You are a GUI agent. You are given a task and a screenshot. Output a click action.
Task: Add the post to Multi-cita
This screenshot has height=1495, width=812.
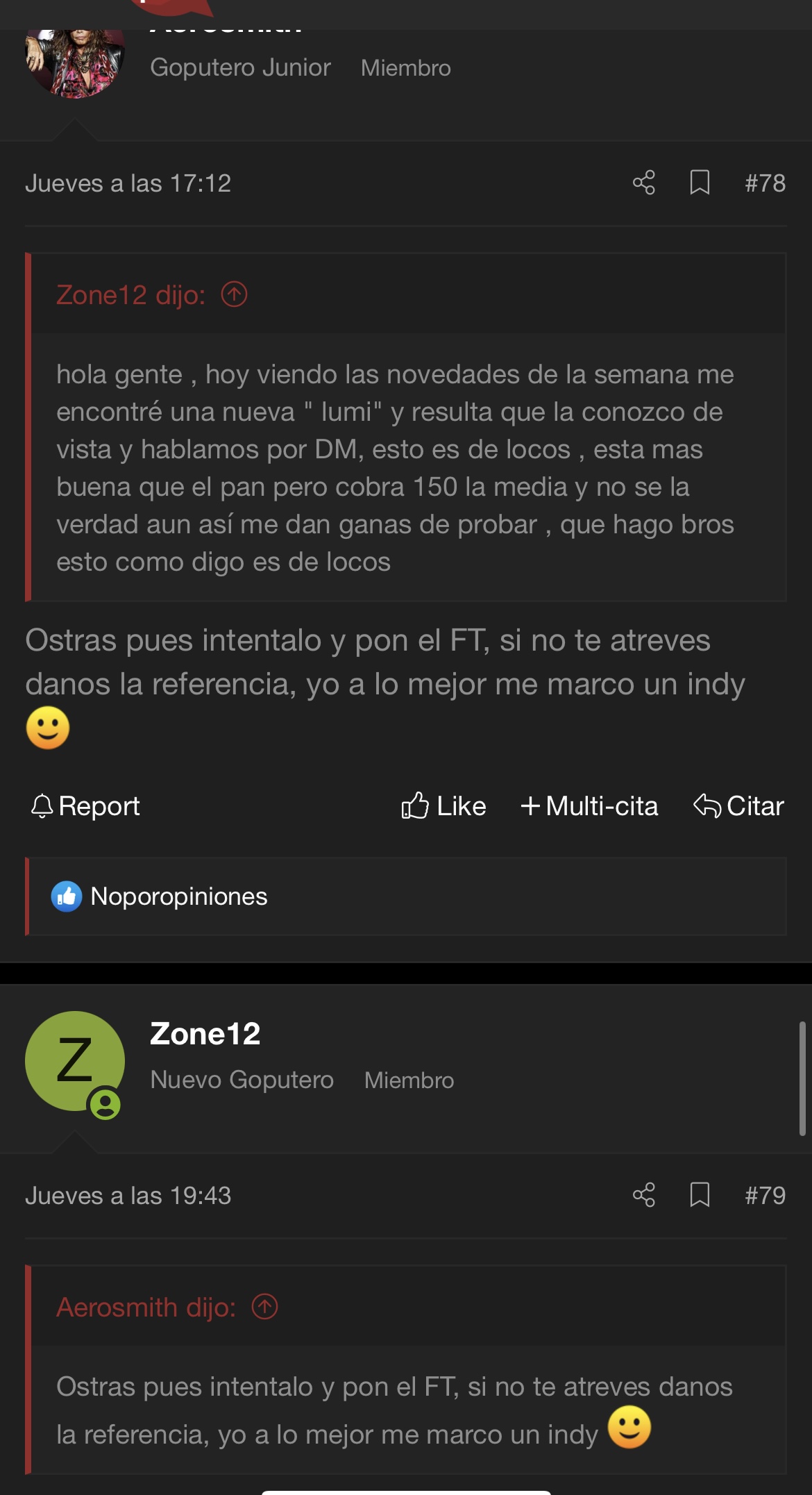pyautogui.click(x=589, y=806)
